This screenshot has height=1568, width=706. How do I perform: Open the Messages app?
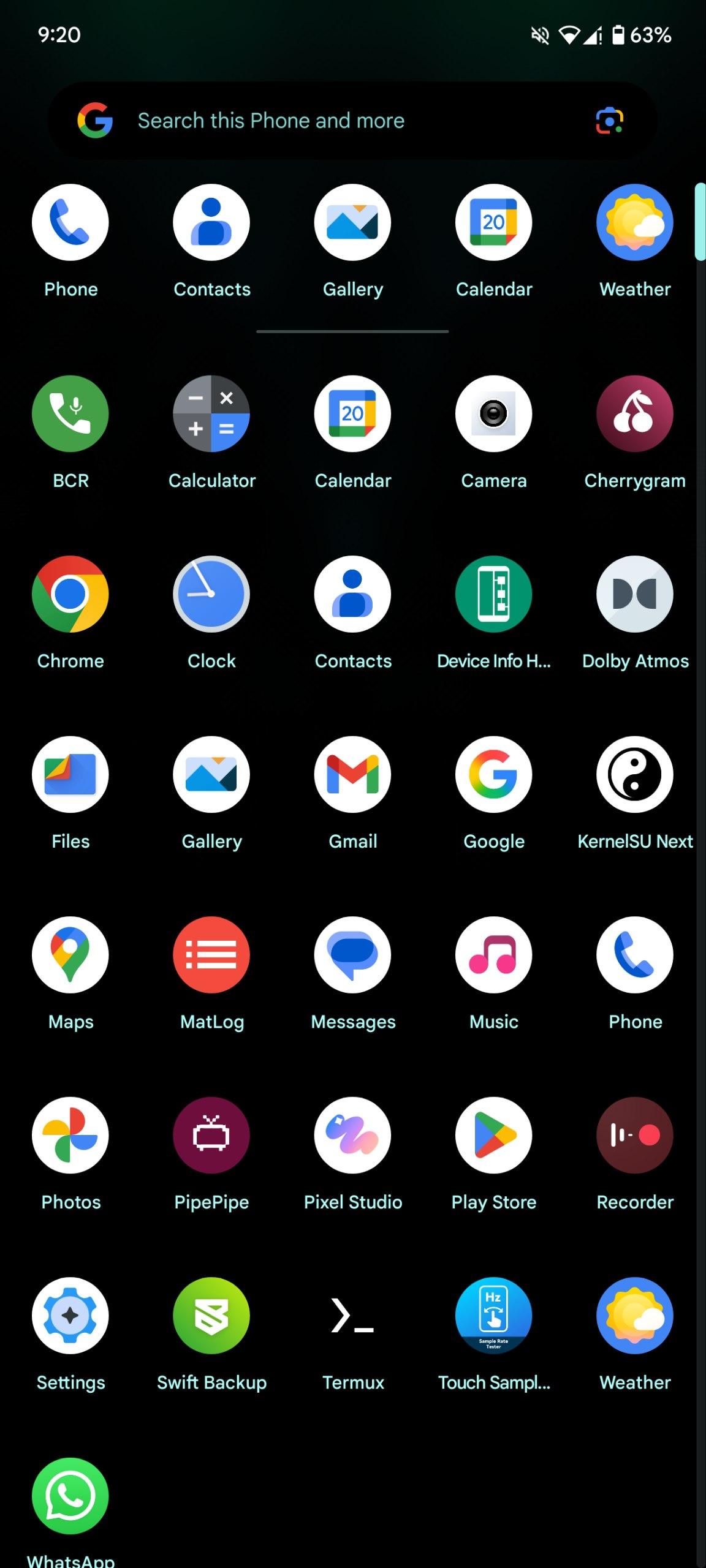[352, 954]
